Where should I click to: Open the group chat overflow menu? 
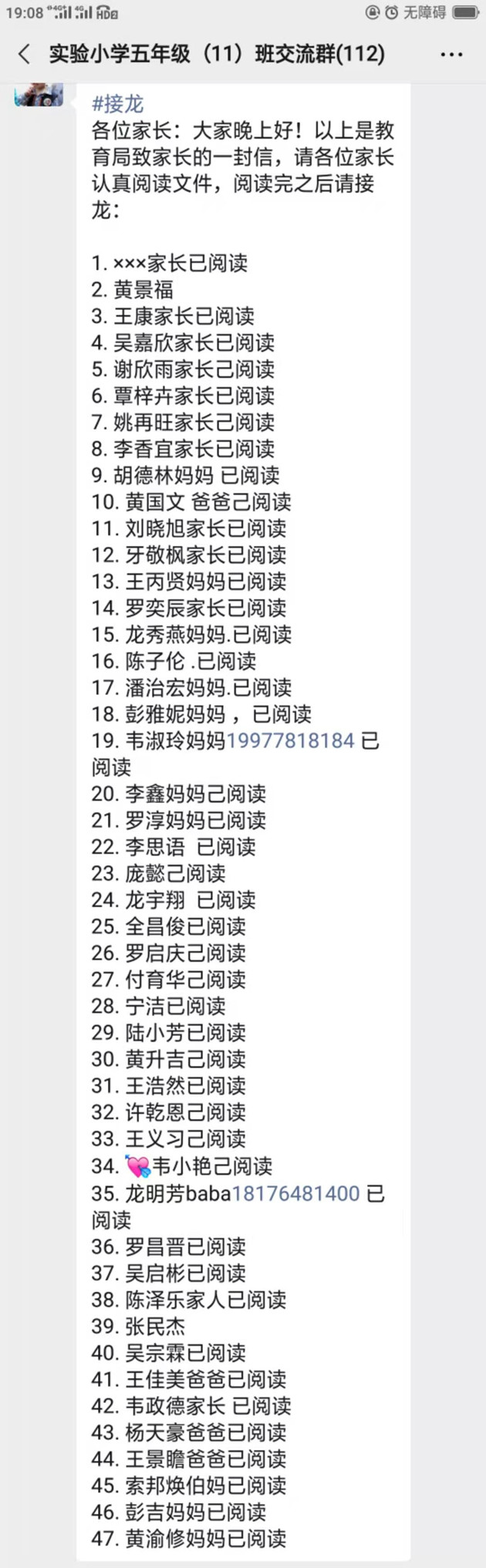pyautogui.click(x=451, y=54)
